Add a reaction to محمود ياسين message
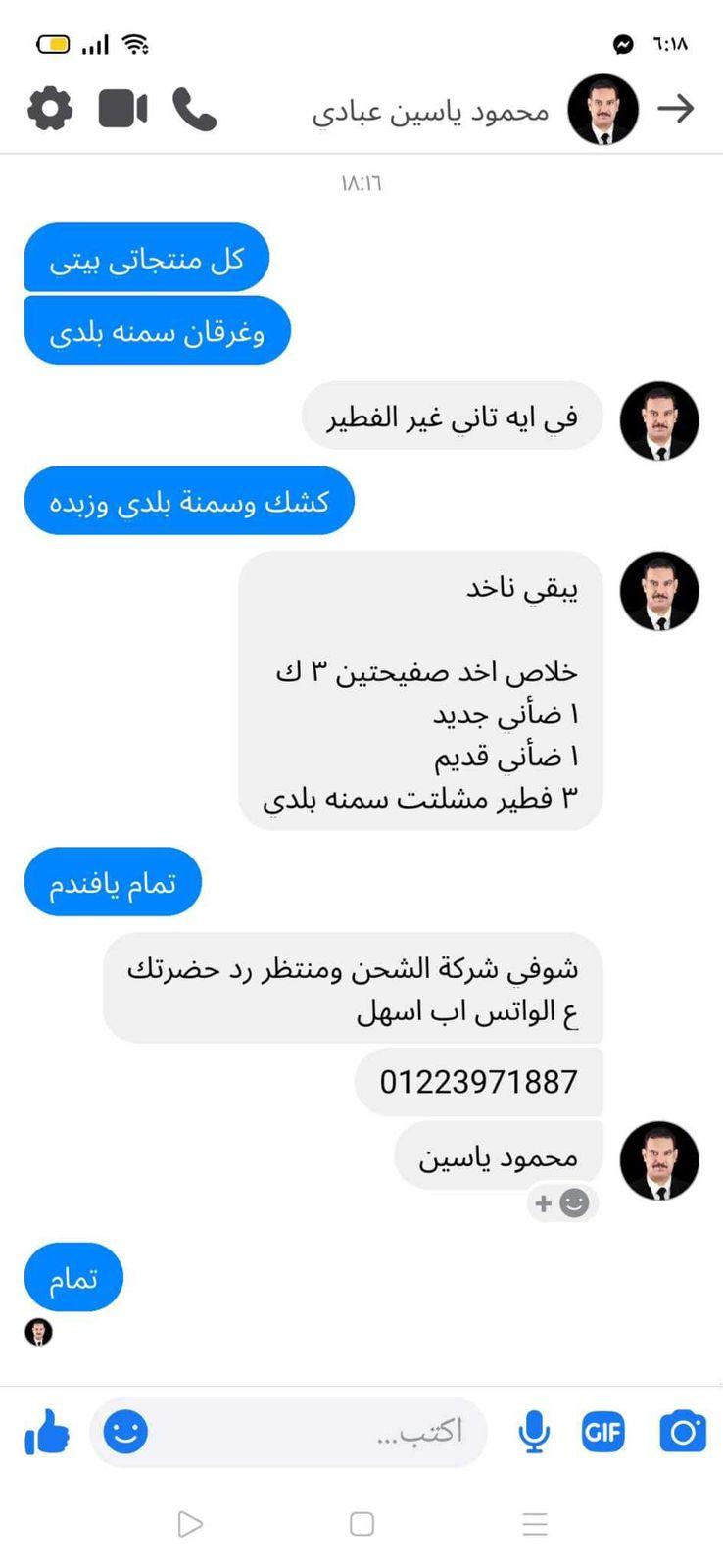 (x=561, y=1202)
